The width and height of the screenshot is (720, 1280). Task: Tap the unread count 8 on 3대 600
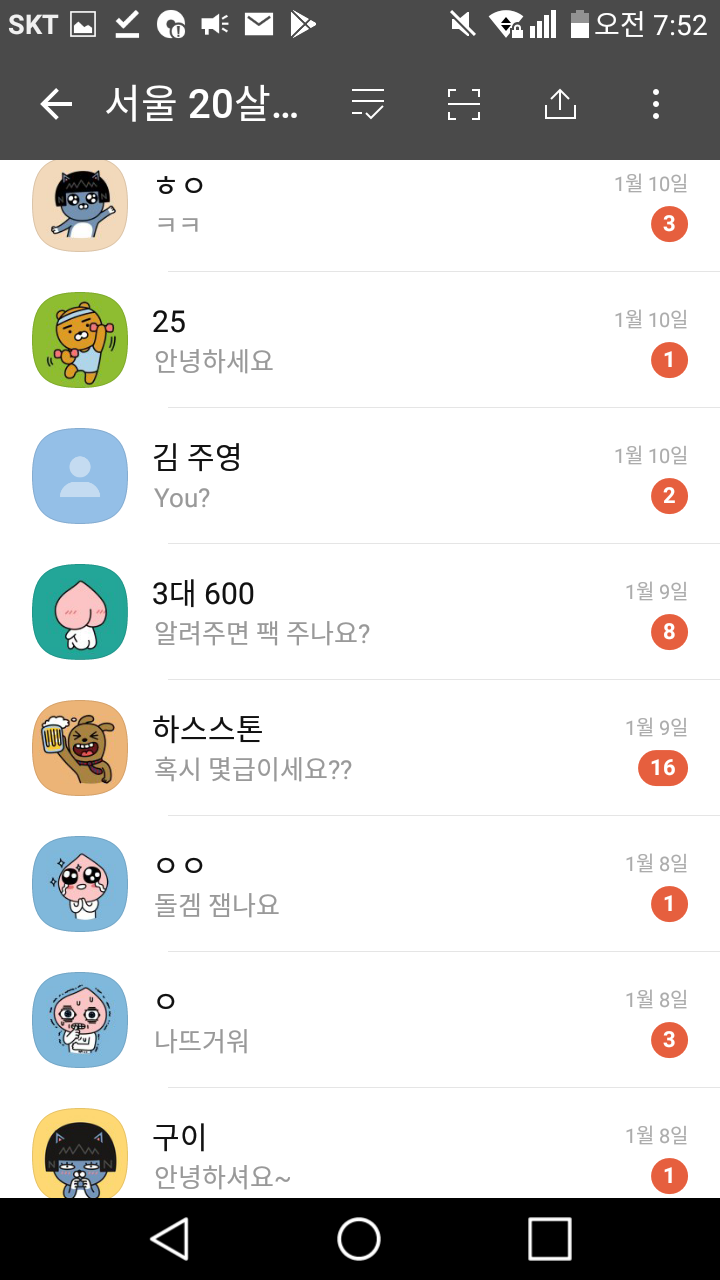(x=669, y=632)
